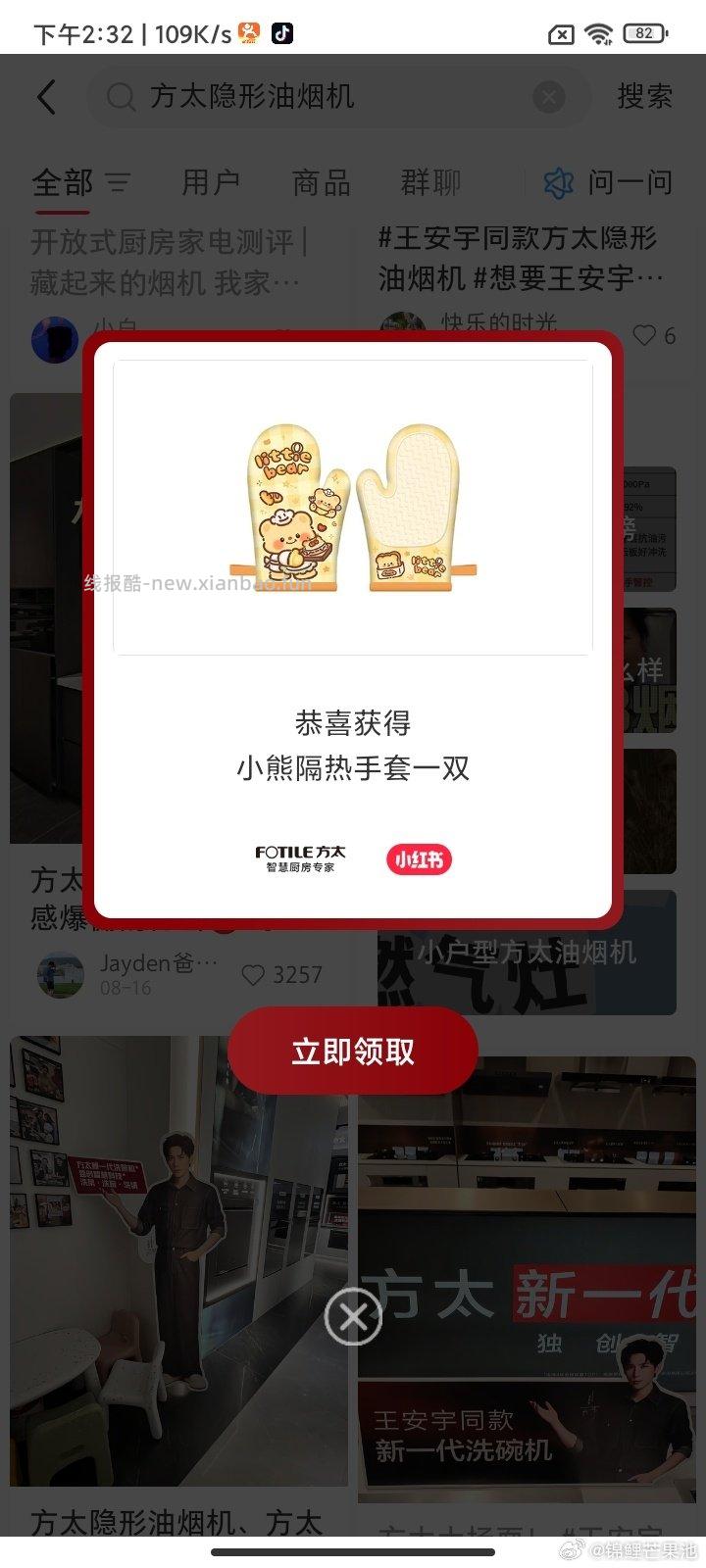Tap the blocked-message icon in the status bar
The width and height of the screenshot is (706, 1568).
point(561,32)
